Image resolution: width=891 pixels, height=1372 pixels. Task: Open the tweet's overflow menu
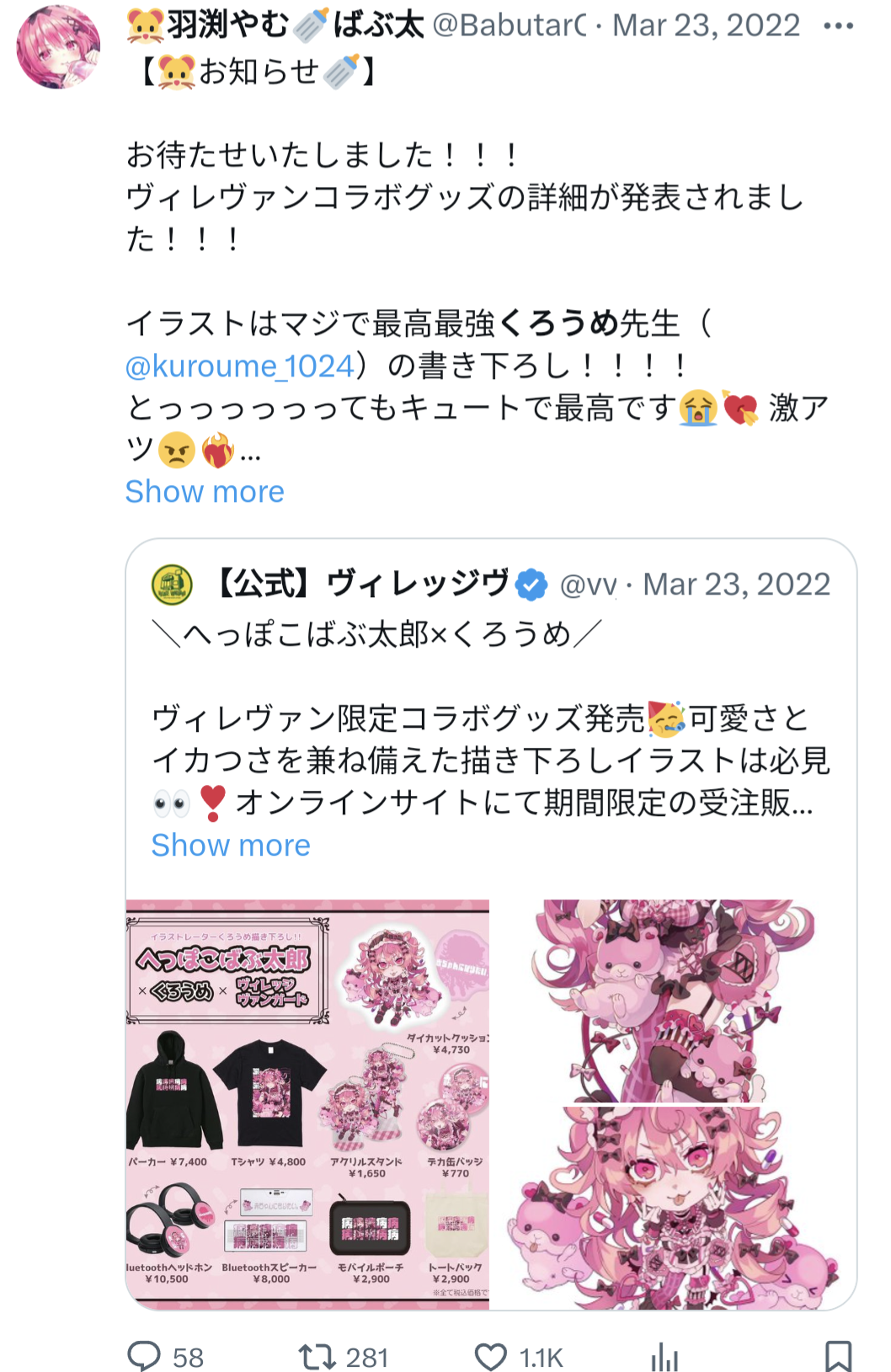tap(838, 26)
